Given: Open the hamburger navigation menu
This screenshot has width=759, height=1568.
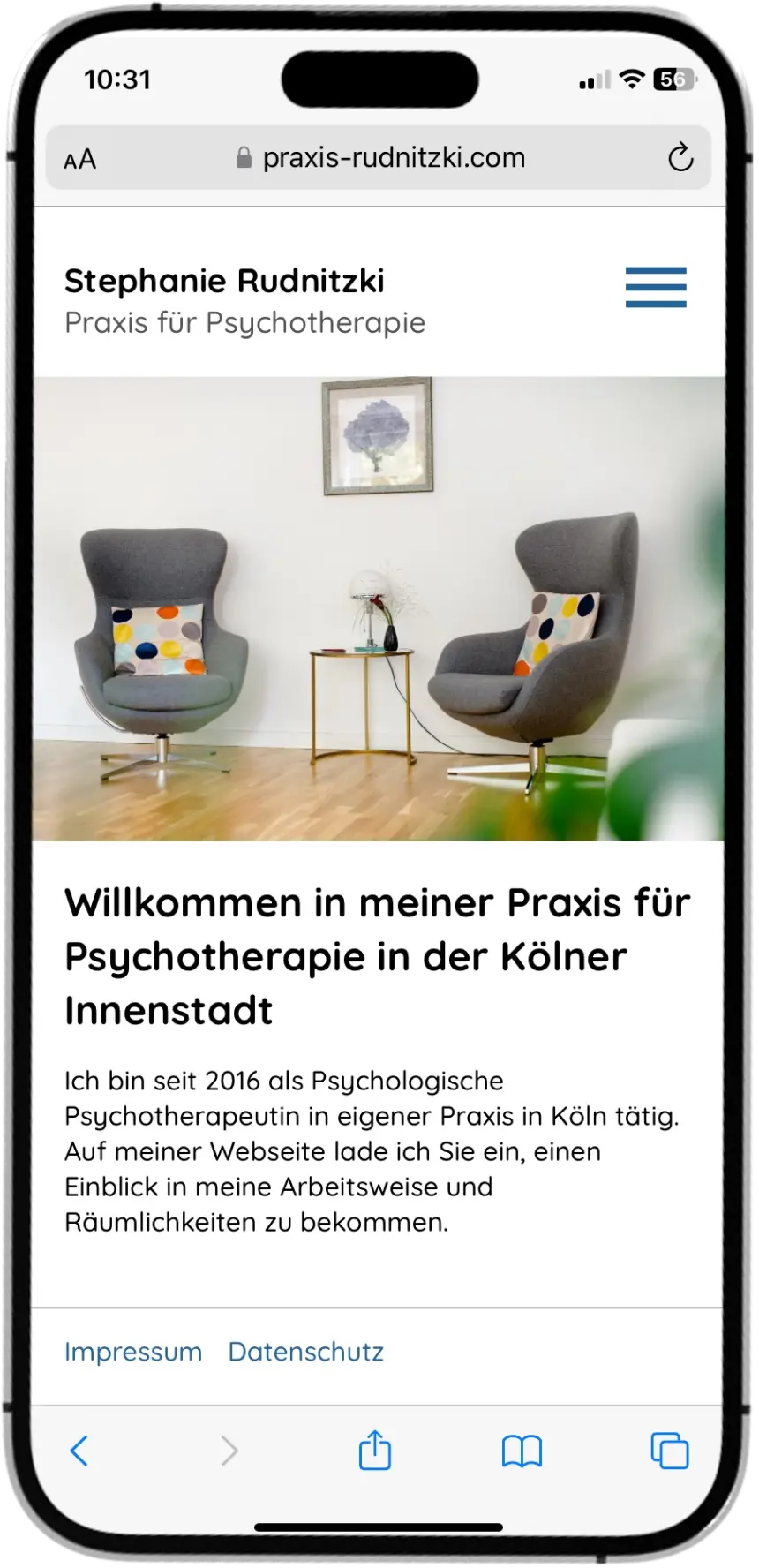Looking at the screenshot, I should click(x=655, y=287).
